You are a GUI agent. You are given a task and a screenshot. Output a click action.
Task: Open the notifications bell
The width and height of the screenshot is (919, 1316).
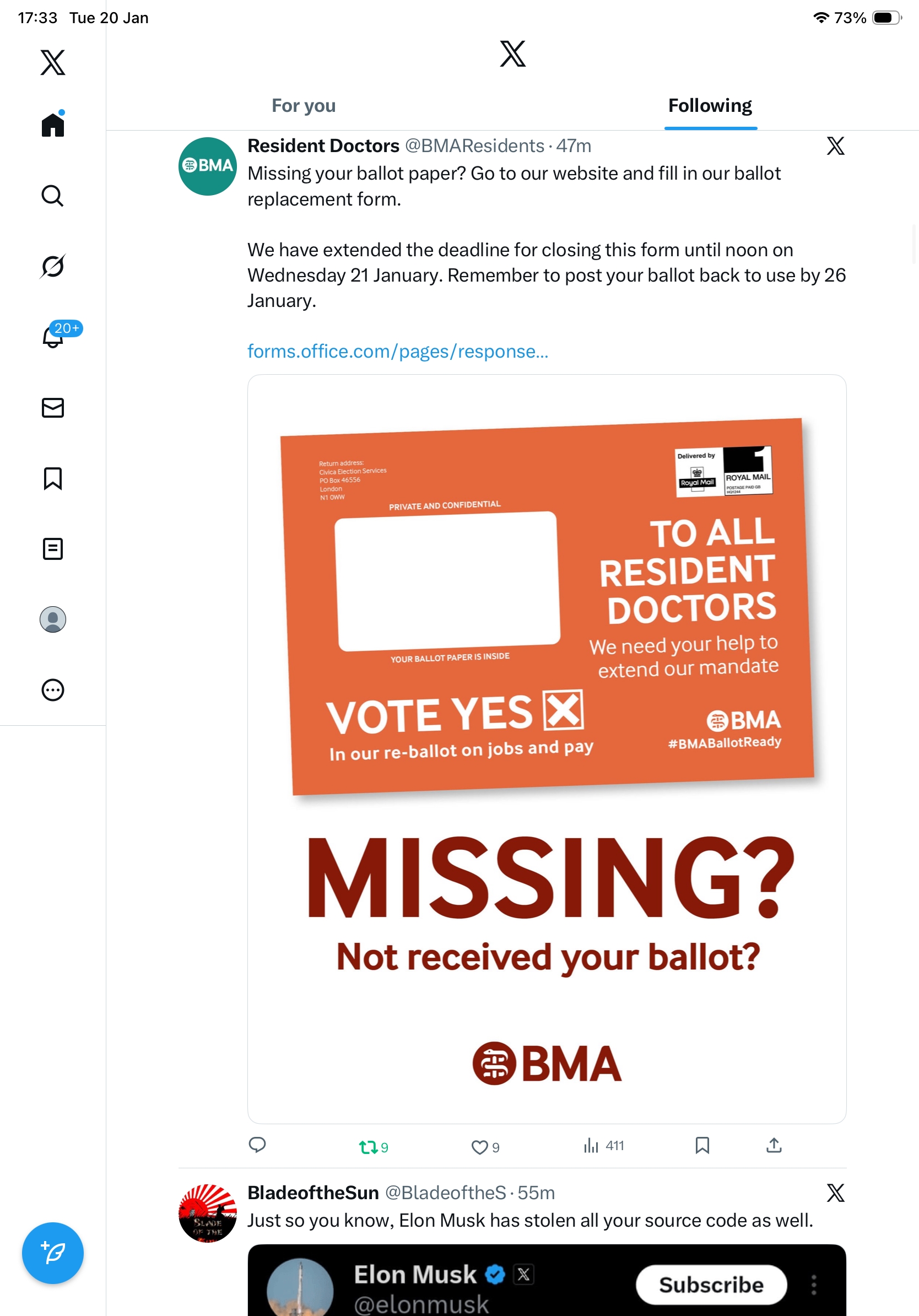[53, 337]
